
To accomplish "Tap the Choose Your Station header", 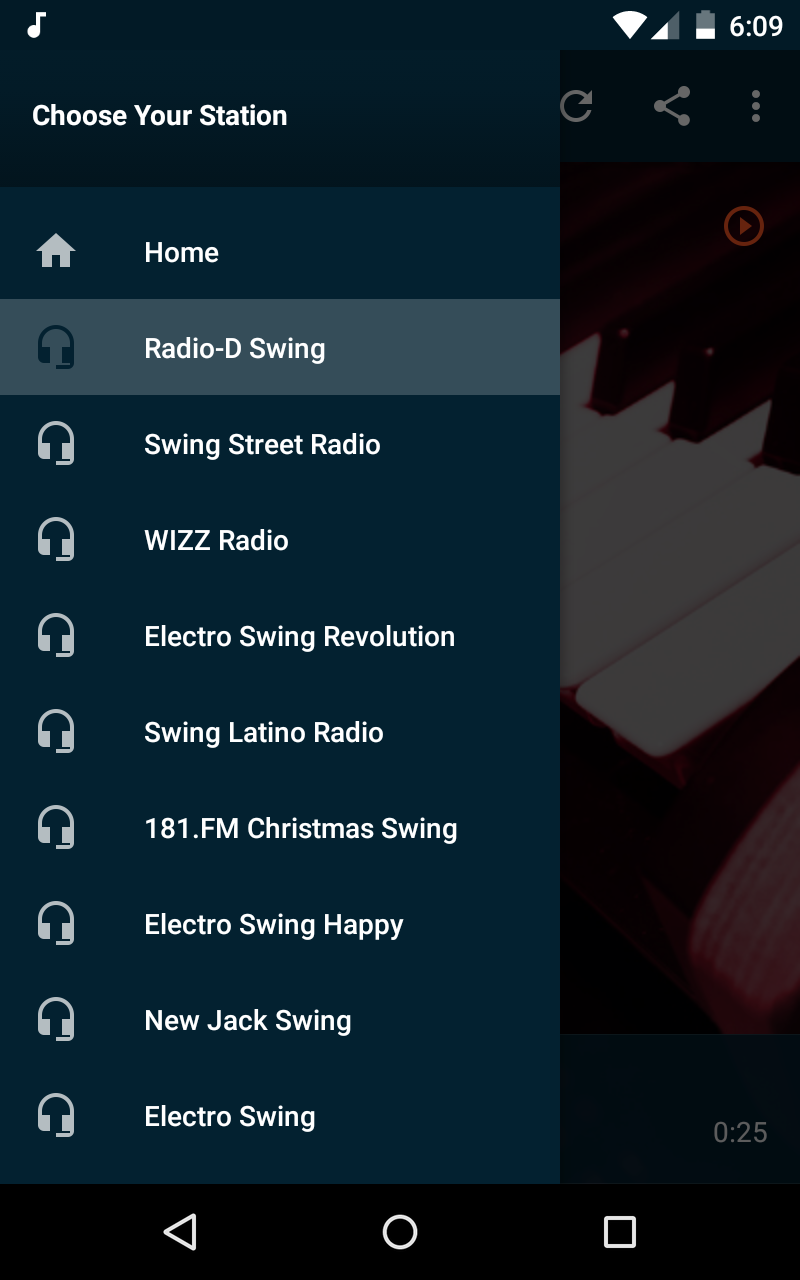I will coord(160,115).
